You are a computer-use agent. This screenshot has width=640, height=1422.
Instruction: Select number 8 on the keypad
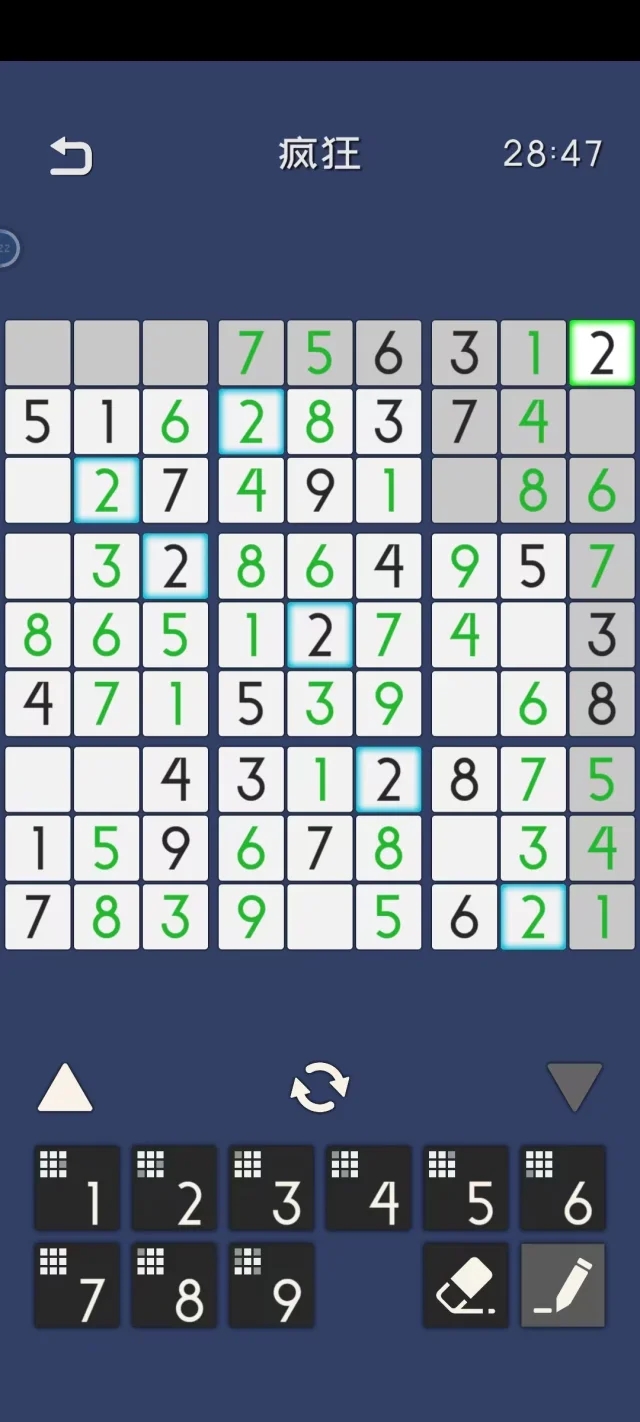[174, 1285]
